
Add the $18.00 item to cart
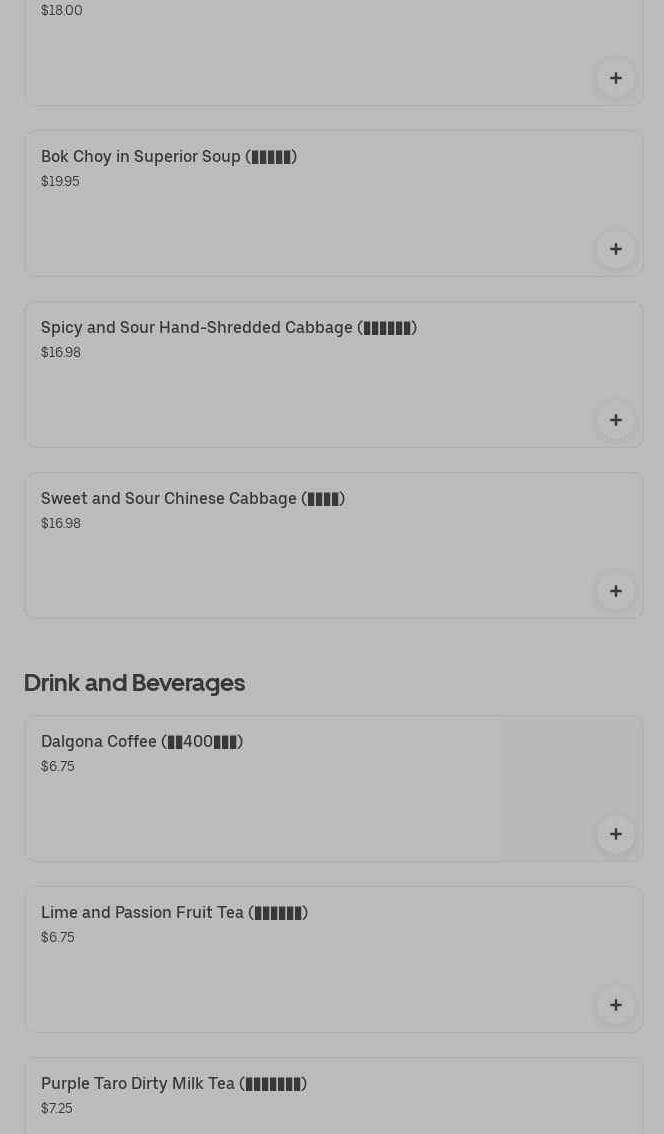pyautogui.click(x=616, y=78)
